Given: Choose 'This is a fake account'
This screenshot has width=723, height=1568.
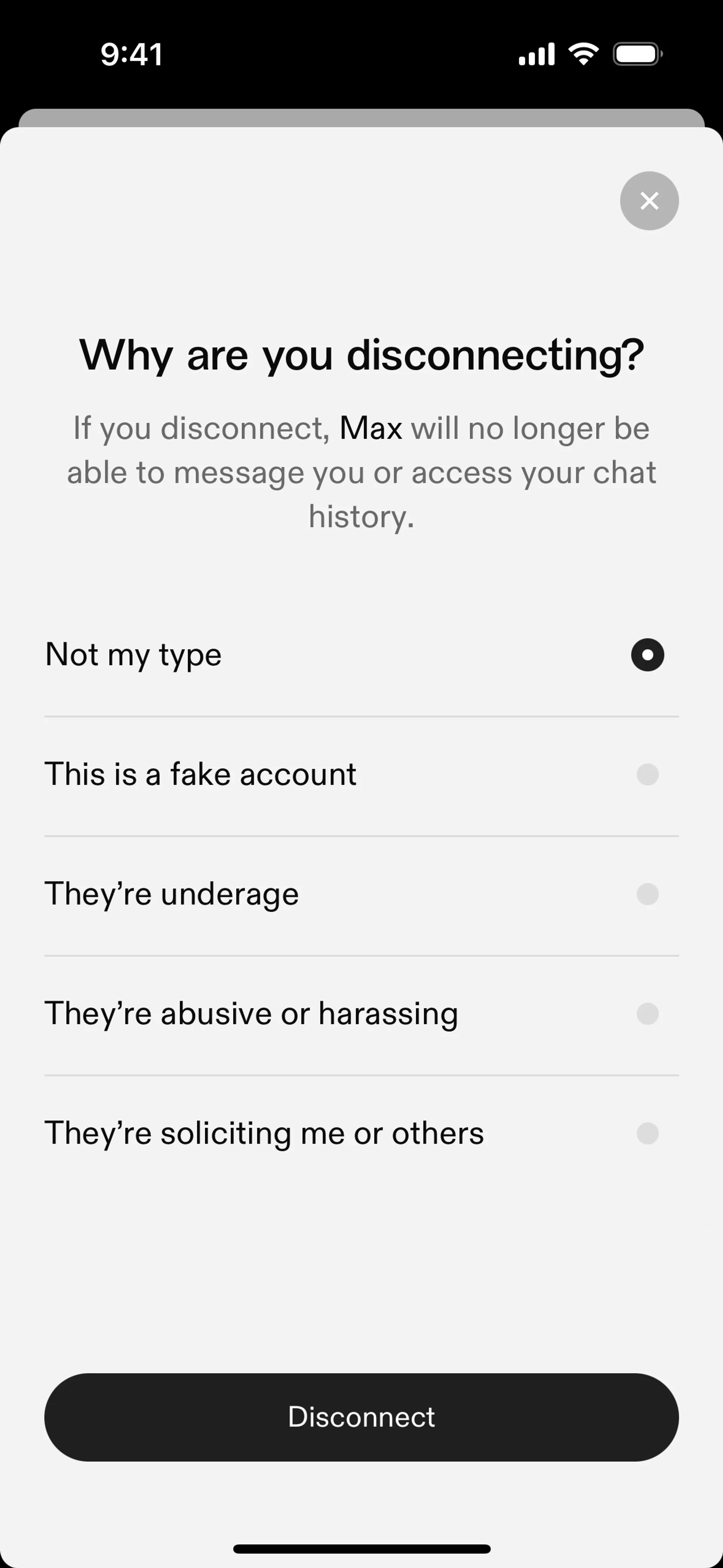Looking at the screenshot, I should [x=647, y=774].
